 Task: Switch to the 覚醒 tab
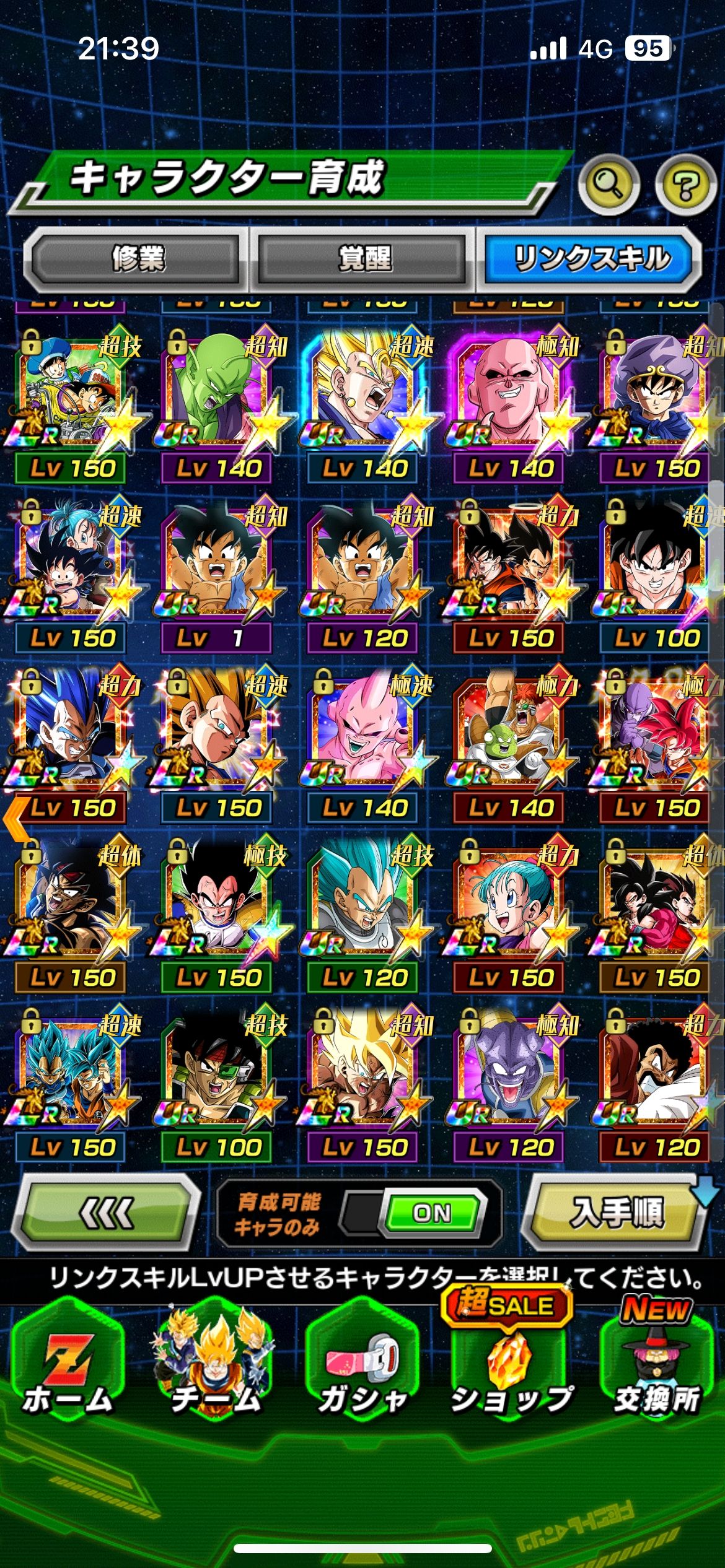(363, 259)
